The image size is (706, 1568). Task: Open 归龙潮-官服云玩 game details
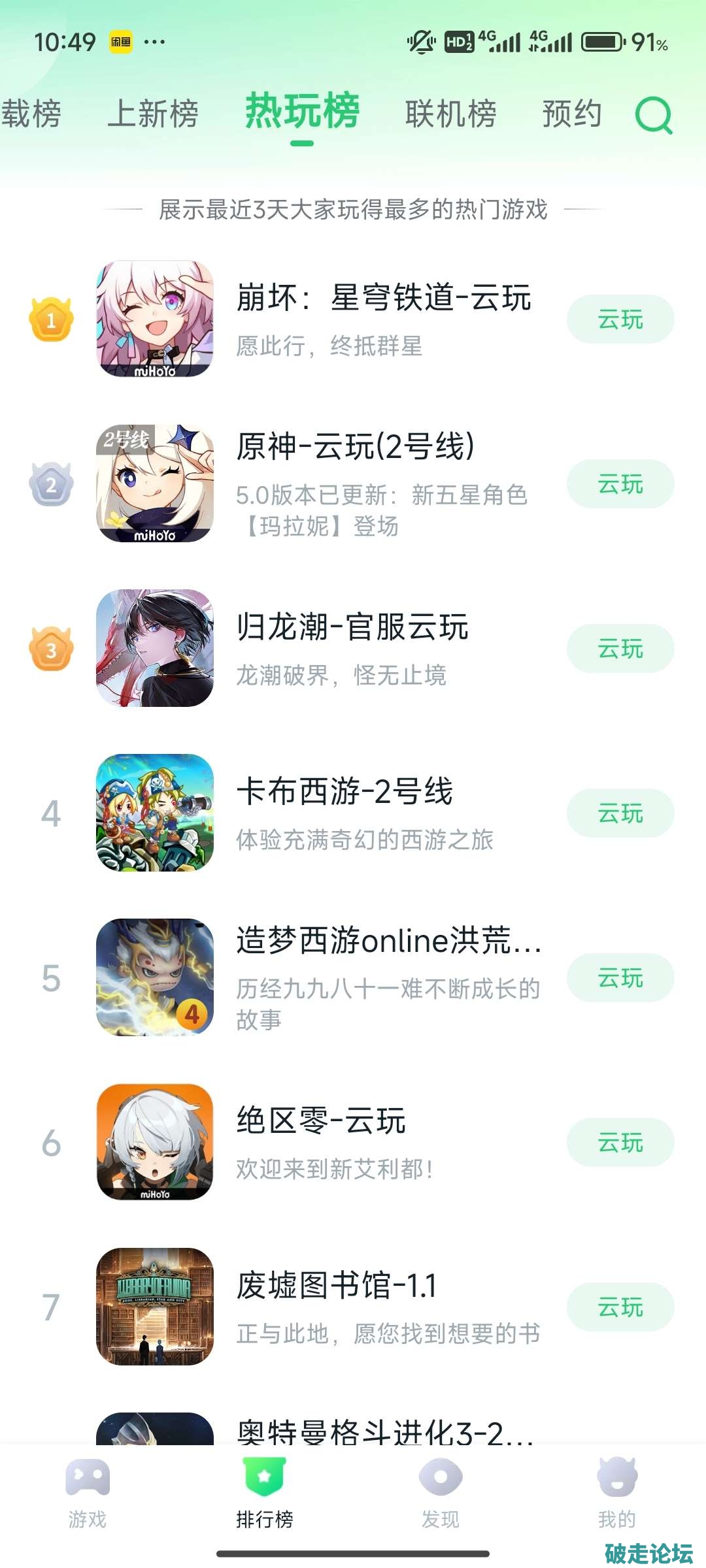[352, 628]
